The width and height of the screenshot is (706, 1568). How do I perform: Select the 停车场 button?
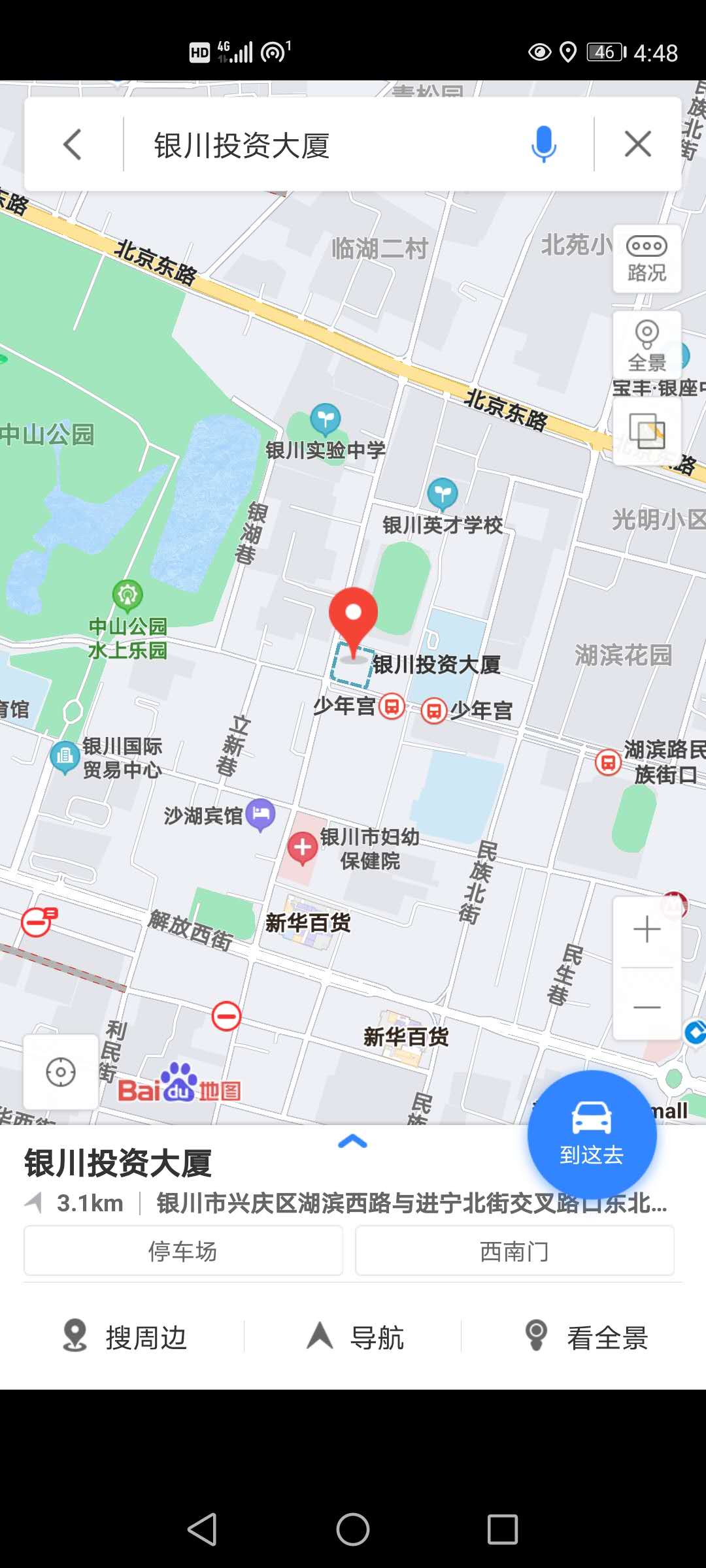click(183, 1251)
